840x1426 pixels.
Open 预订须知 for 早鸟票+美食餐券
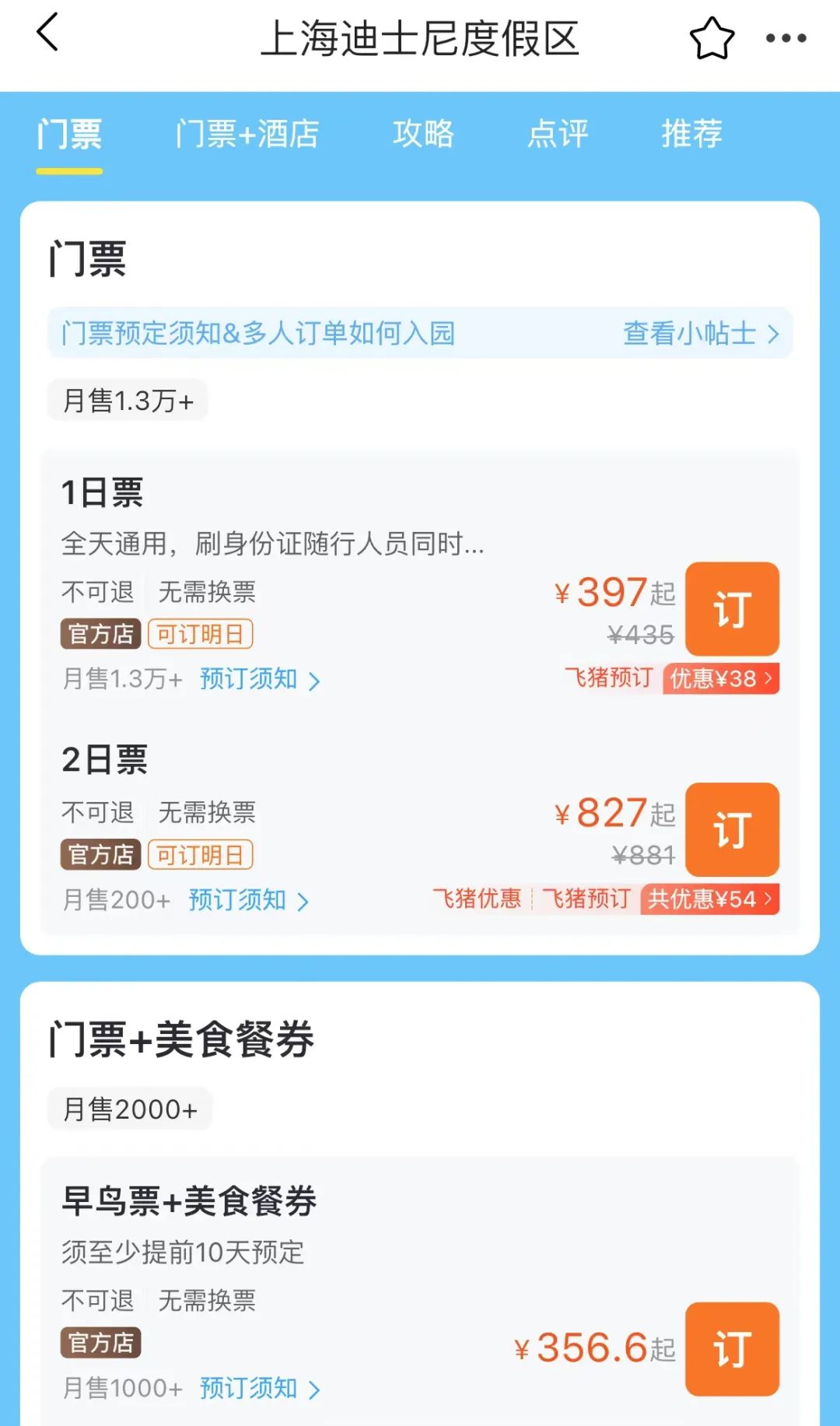260,1389
